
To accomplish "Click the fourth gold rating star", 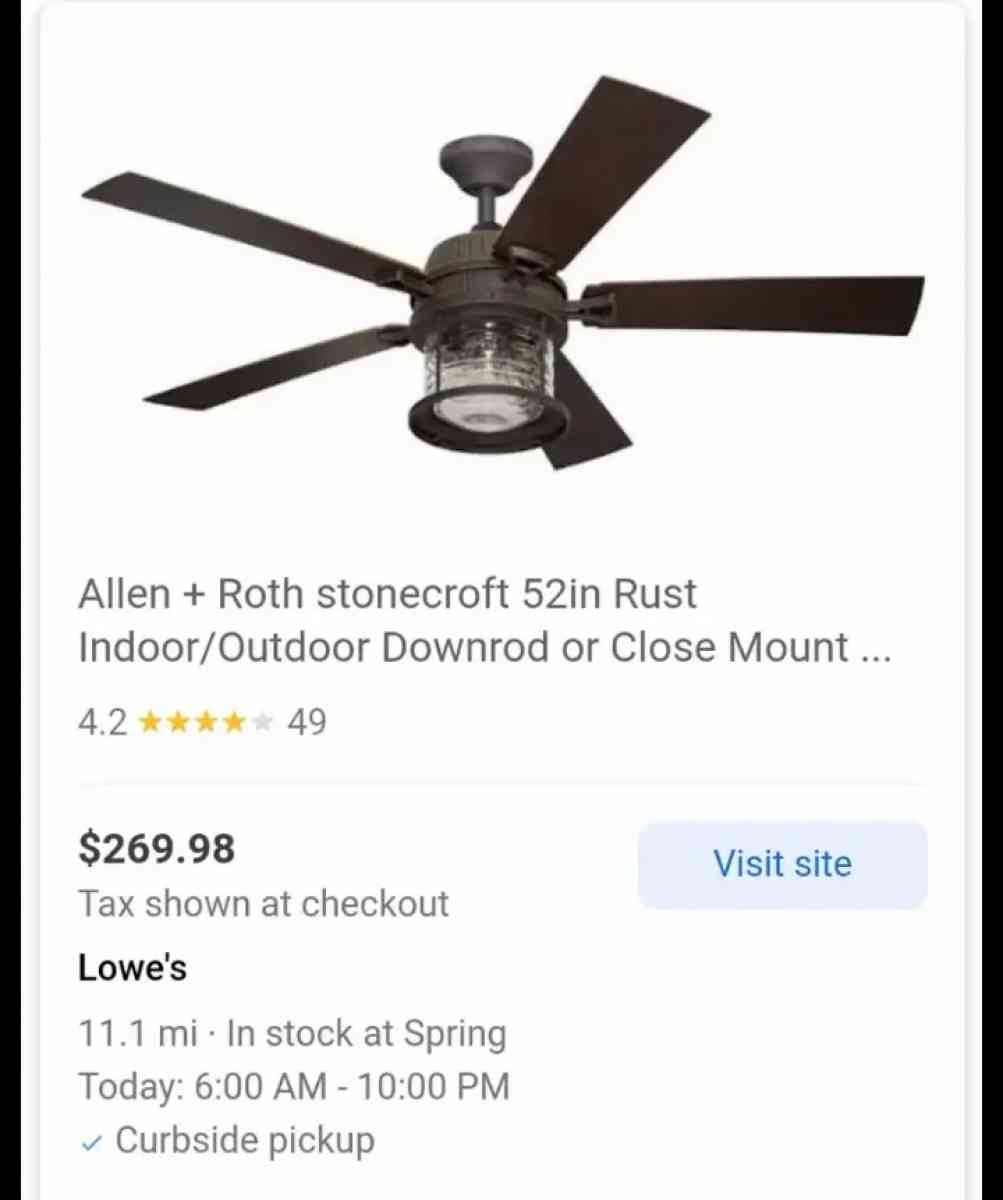I will coord(236,722).
